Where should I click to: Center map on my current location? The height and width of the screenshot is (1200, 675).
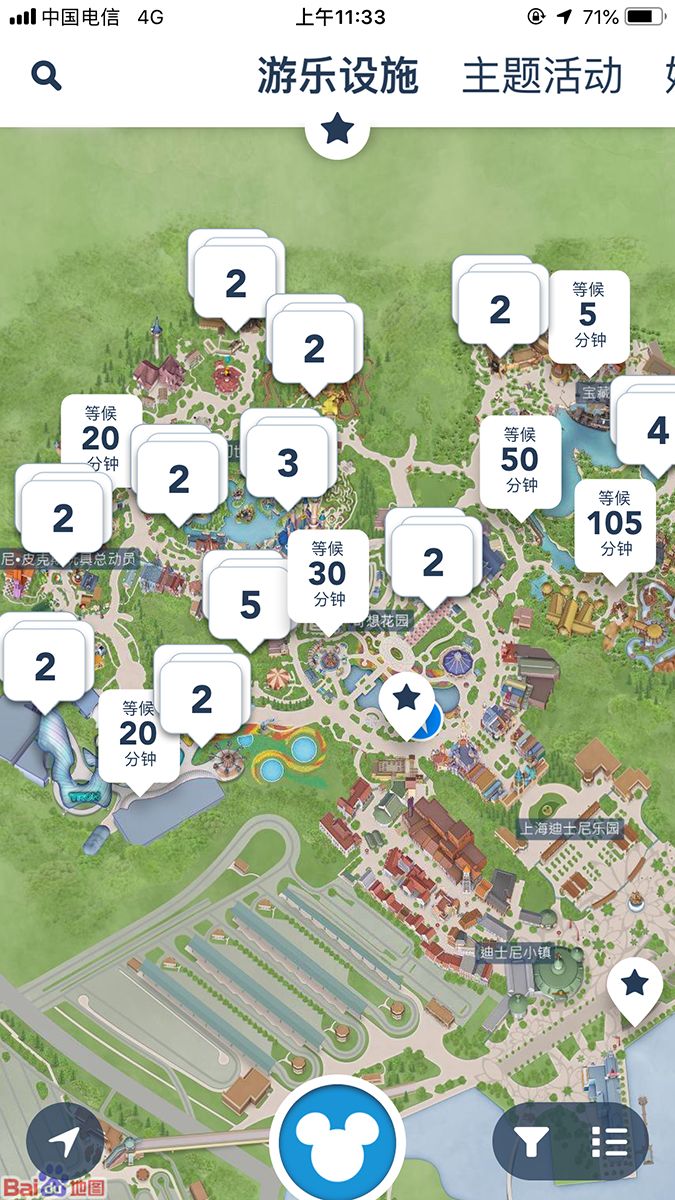65,1141
